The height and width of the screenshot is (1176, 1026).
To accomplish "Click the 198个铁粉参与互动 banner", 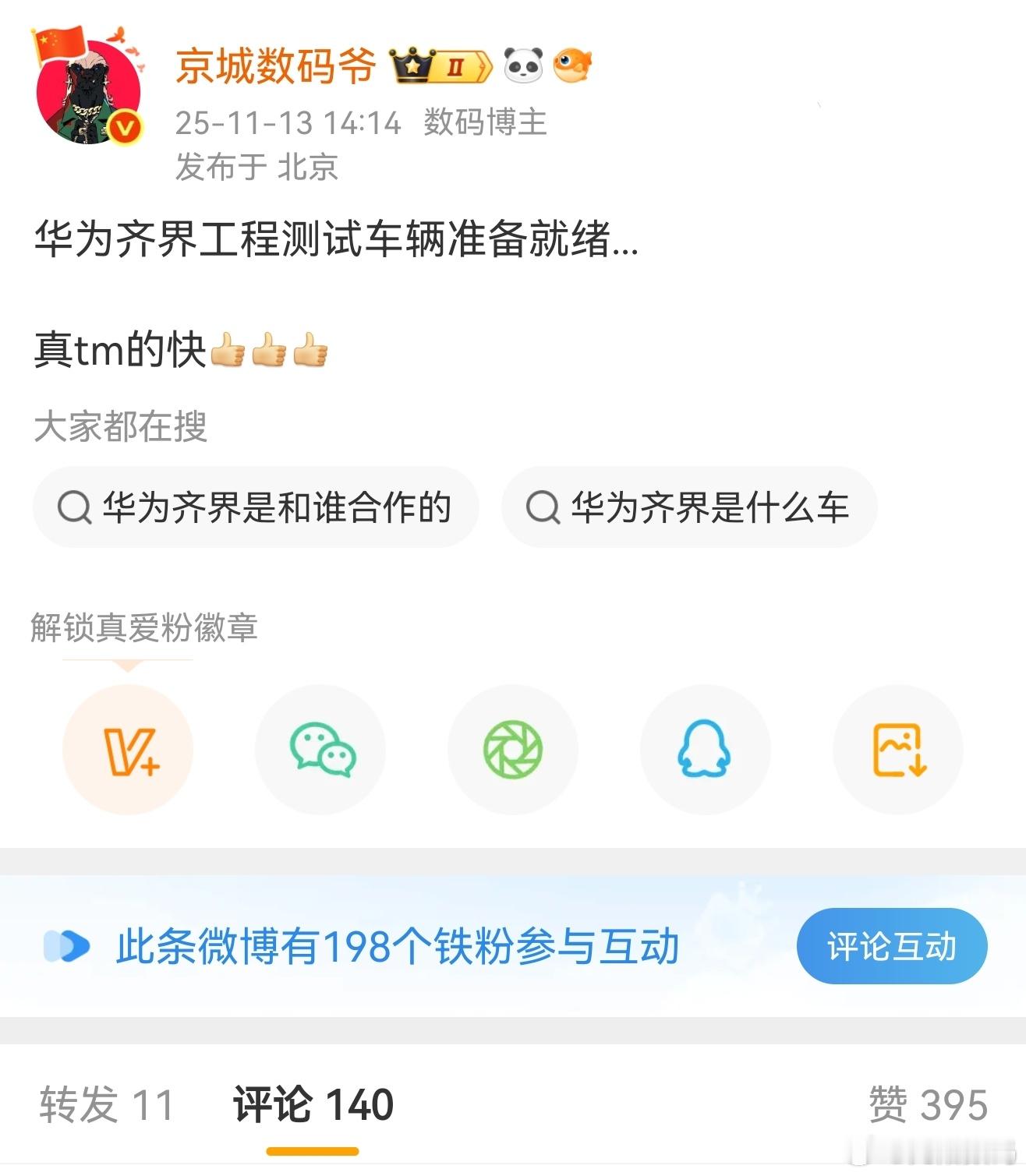I will [398, 945].
